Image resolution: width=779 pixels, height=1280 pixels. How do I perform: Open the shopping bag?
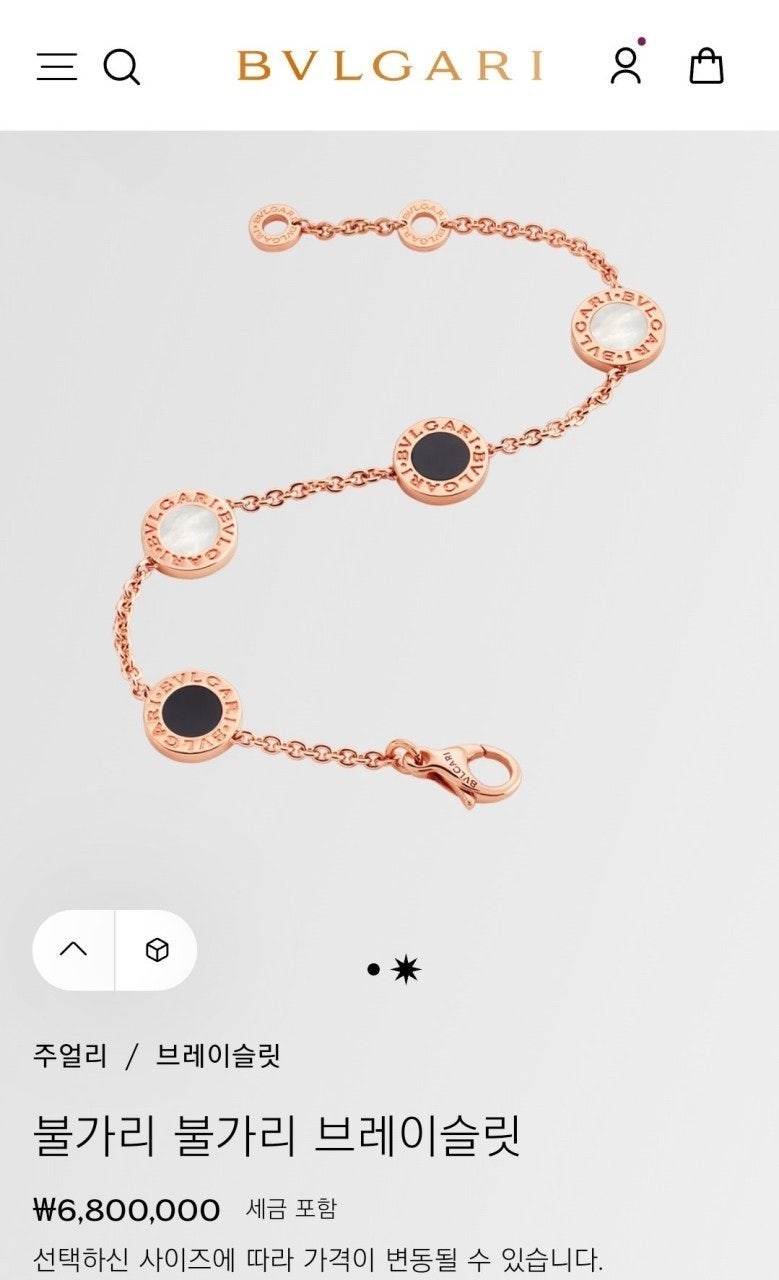[706, 66]
